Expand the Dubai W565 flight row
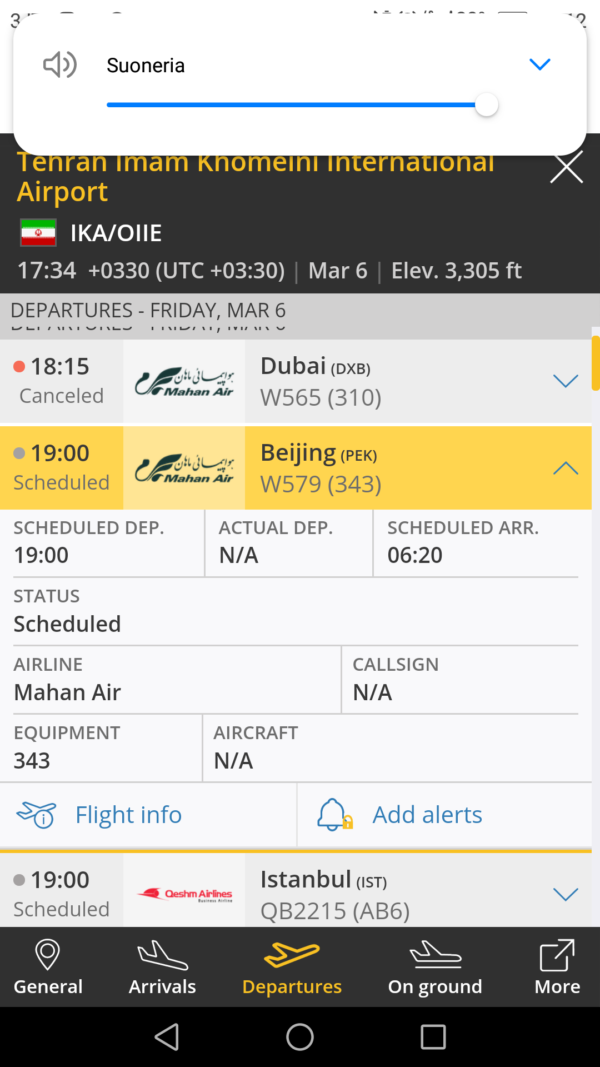The image size is (600, 1067). (565, 381)
